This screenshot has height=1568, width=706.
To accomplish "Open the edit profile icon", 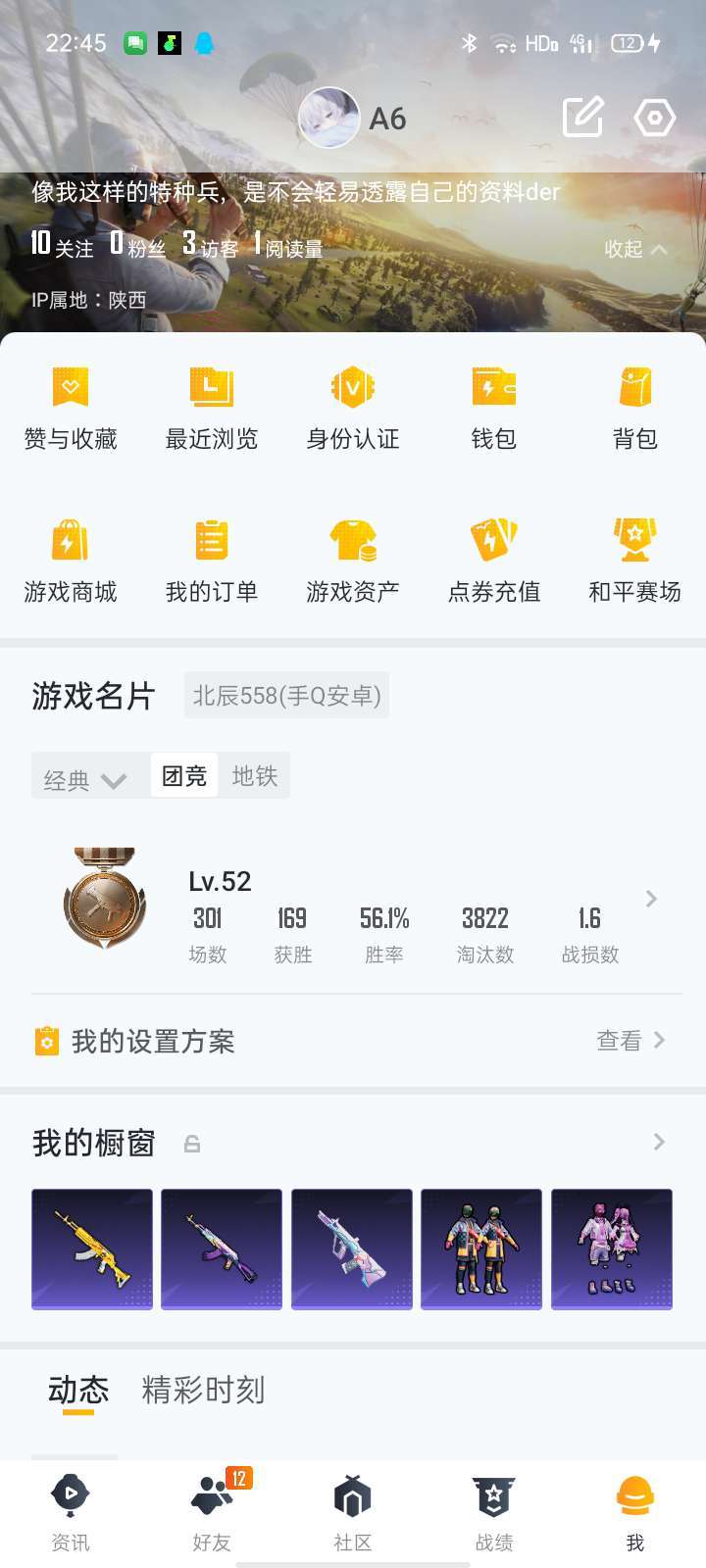I will tap(582, 118).
